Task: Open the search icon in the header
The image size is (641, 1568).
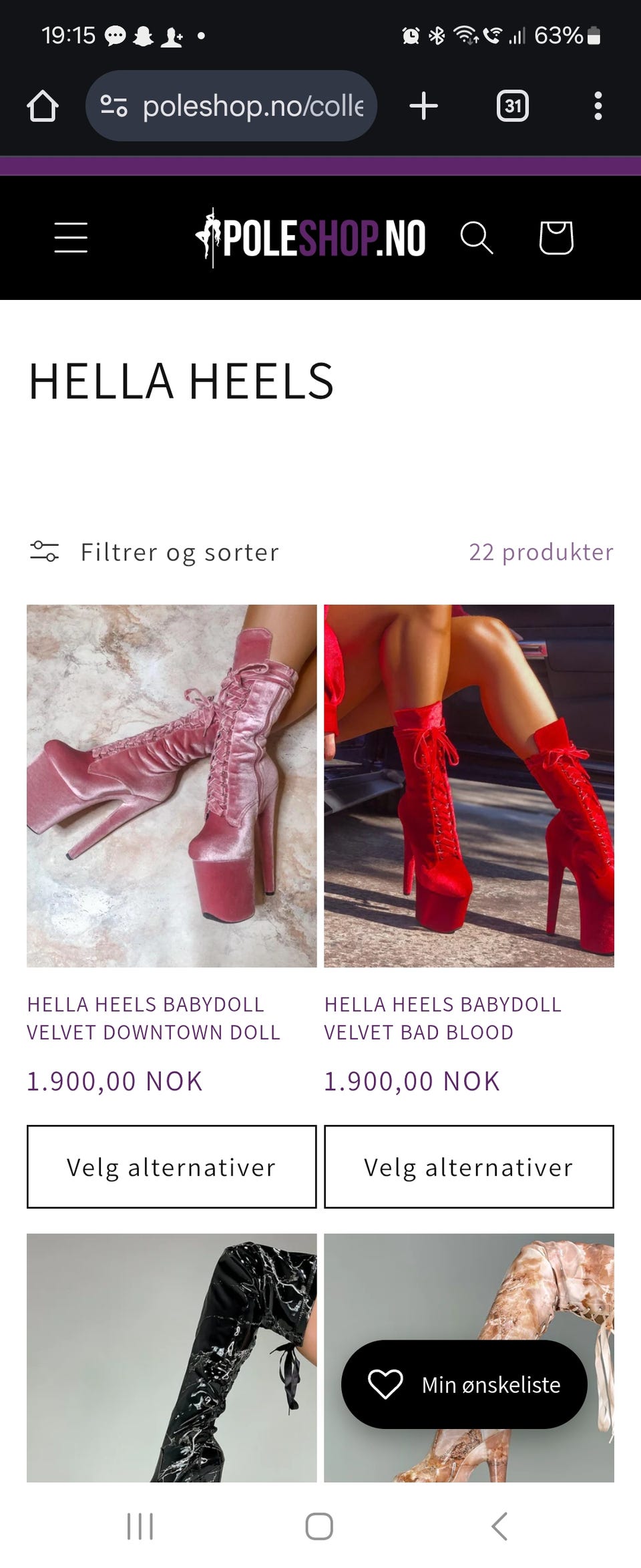Action: (477, 239)
